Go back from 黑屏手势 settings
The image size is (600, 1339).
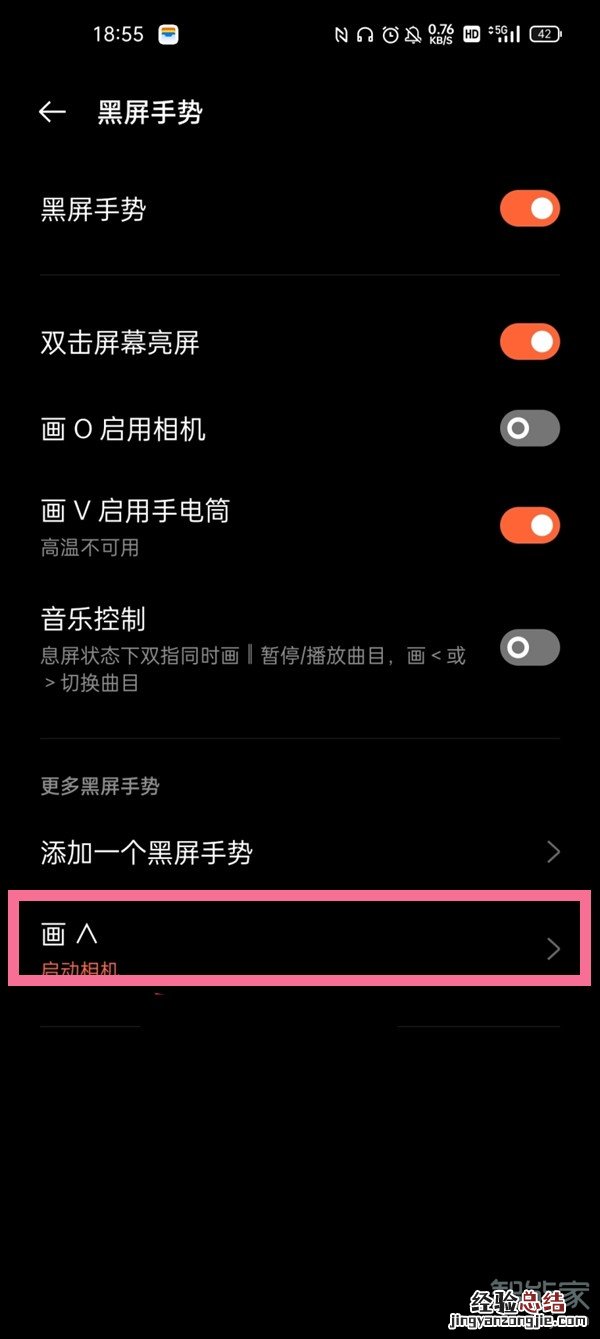52,112
